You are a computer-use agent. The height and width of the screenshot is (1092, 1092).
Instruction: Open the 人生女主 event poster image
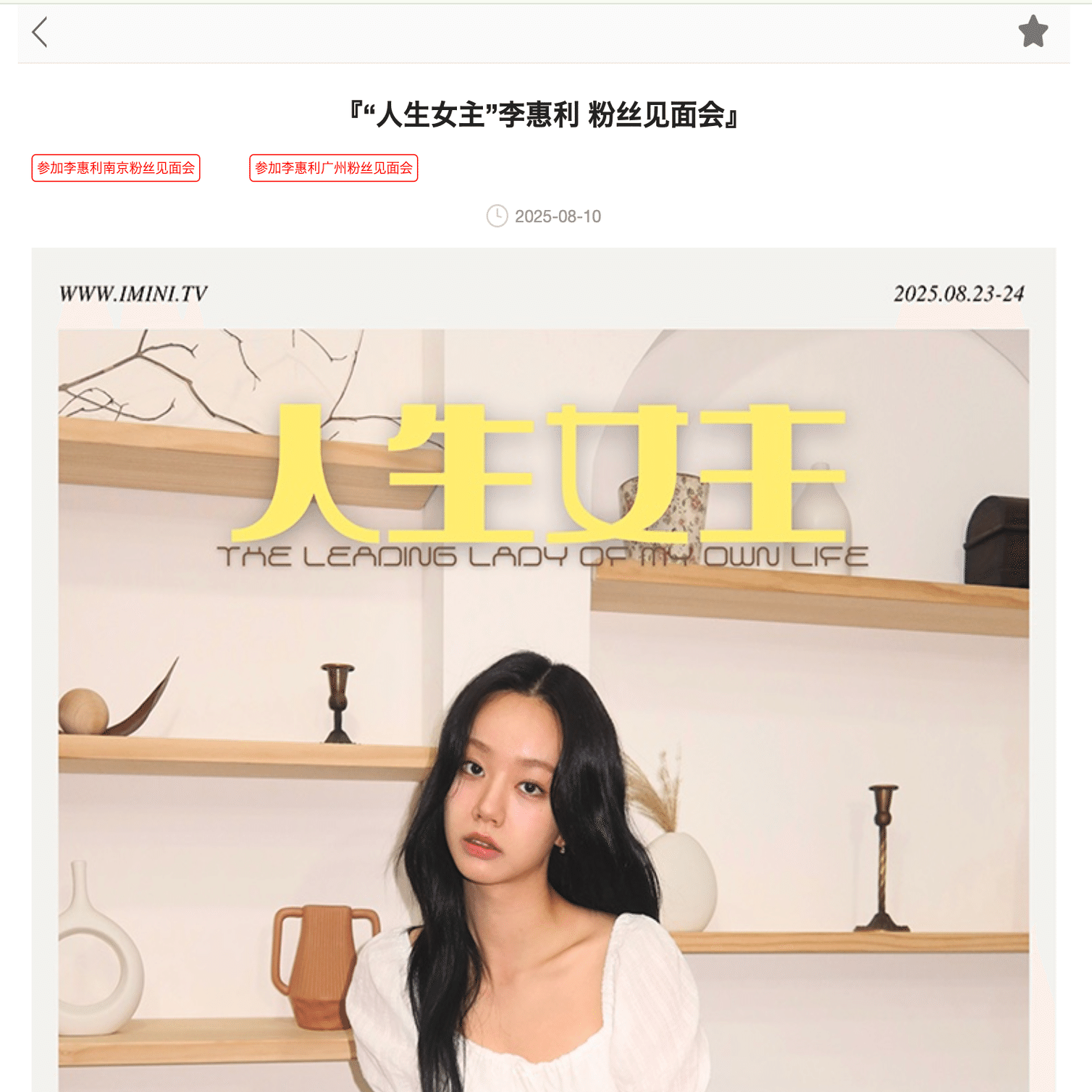[x=543, y=670]
